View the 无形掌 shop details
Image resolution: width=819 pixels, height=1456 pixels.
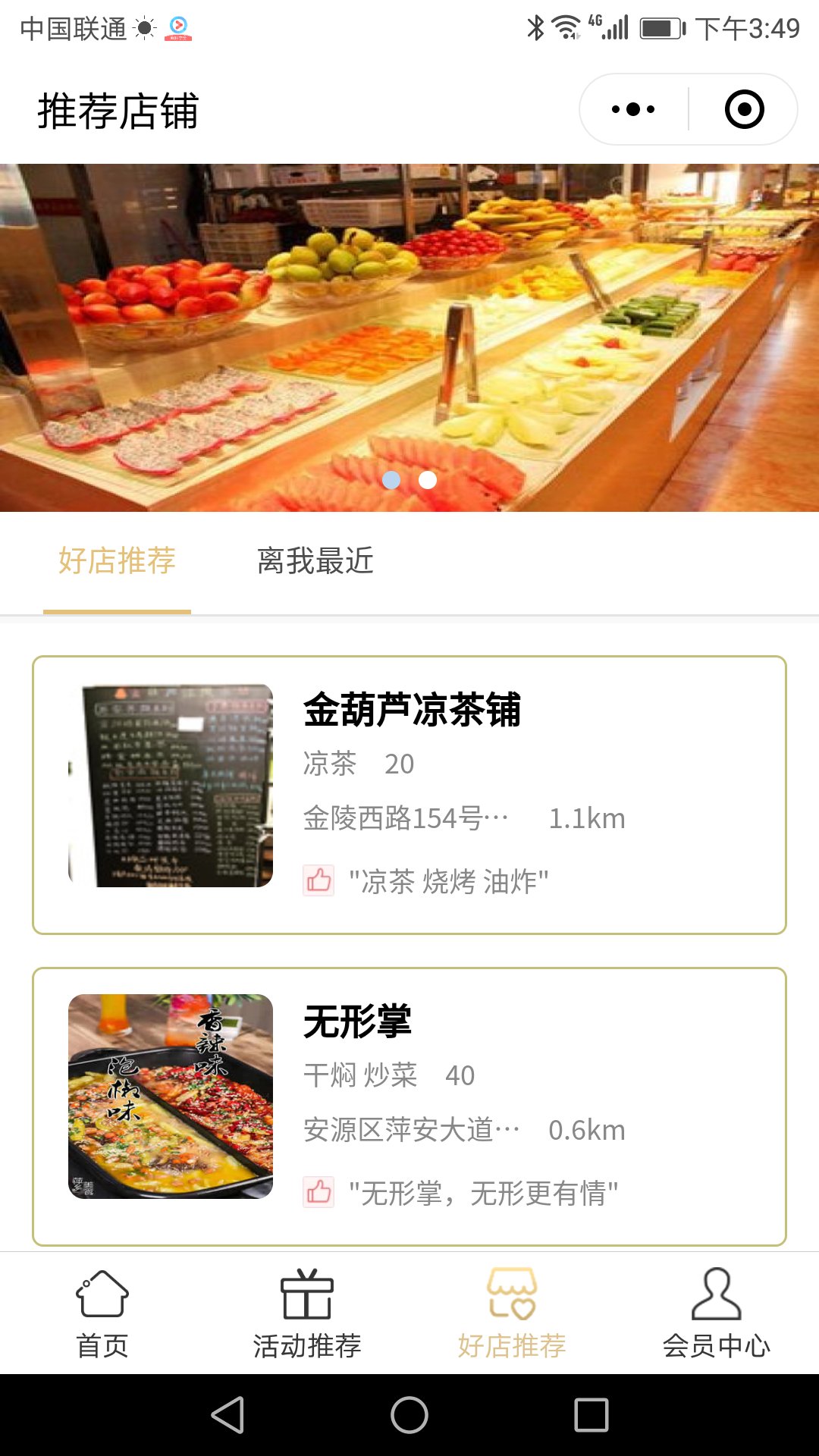(409, 1106)
